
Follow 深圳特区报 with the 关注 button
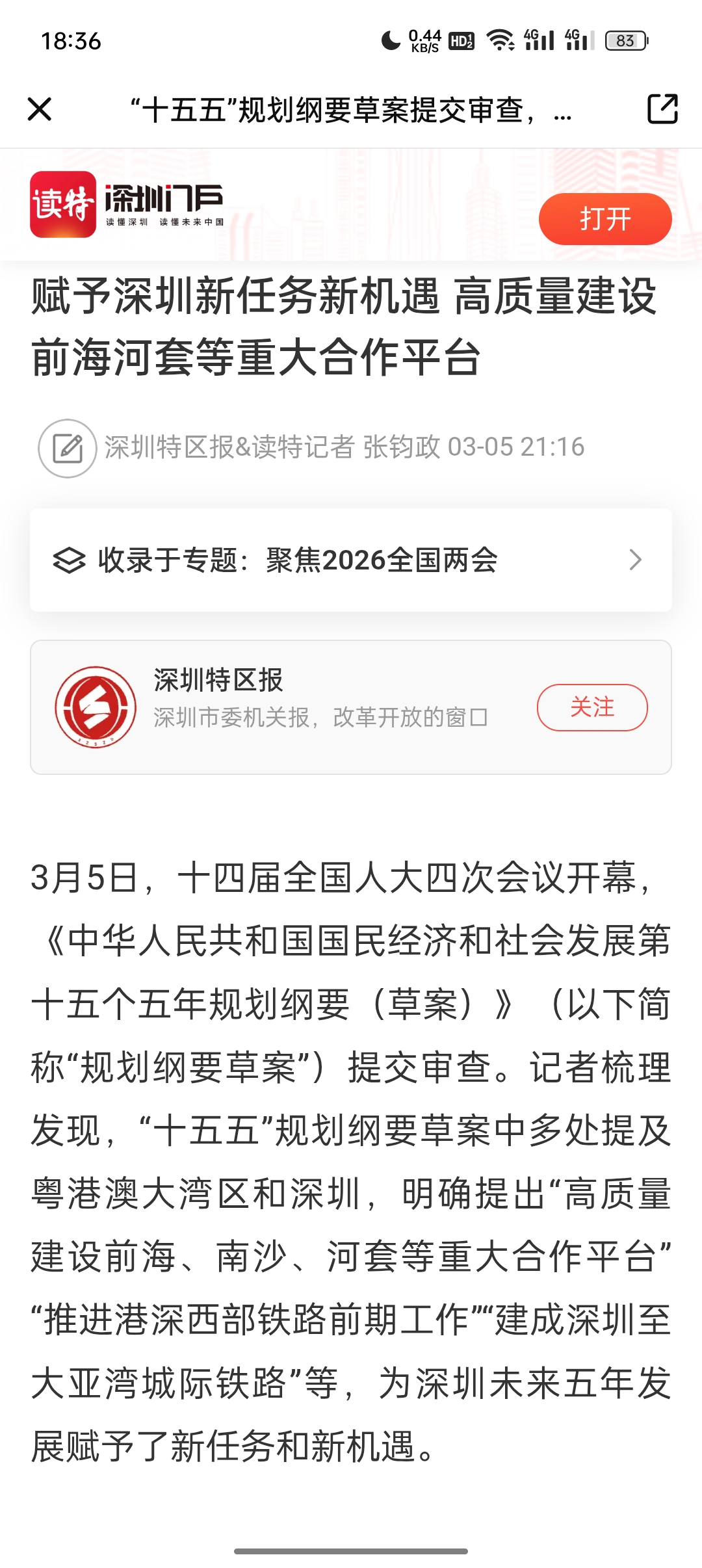point(591,707)
